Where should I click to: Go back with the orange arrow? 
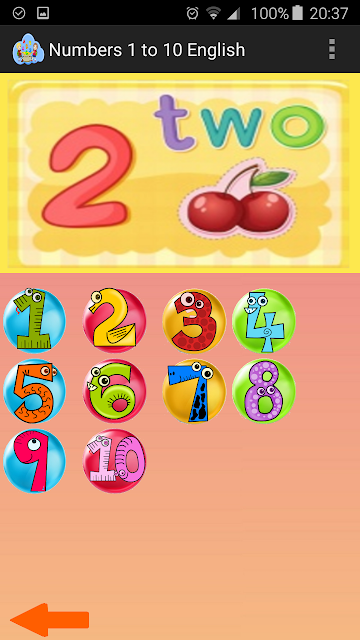pyautogui.click(x=49, y=620)
